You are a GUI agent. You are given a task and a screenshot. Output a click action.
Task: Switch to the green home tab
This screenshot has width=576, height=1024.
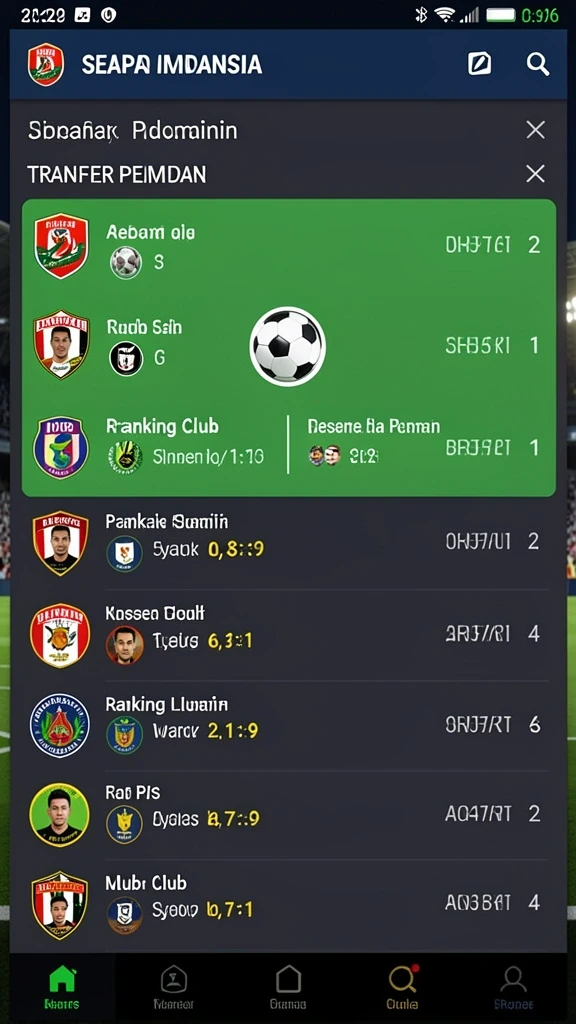click(x=63, y=987)
